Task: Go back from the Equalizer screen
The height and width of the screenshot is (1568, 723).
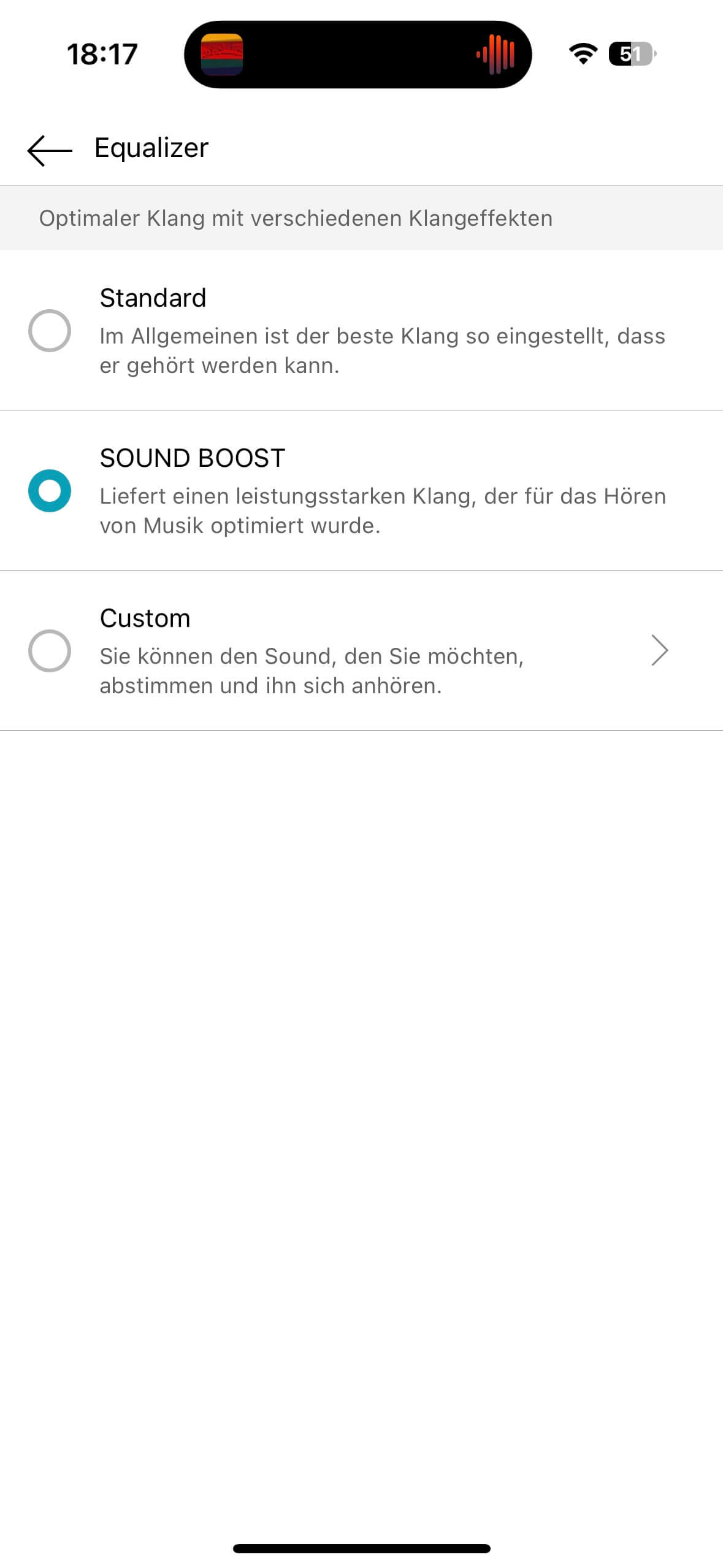Action: [x=50, y=150]
